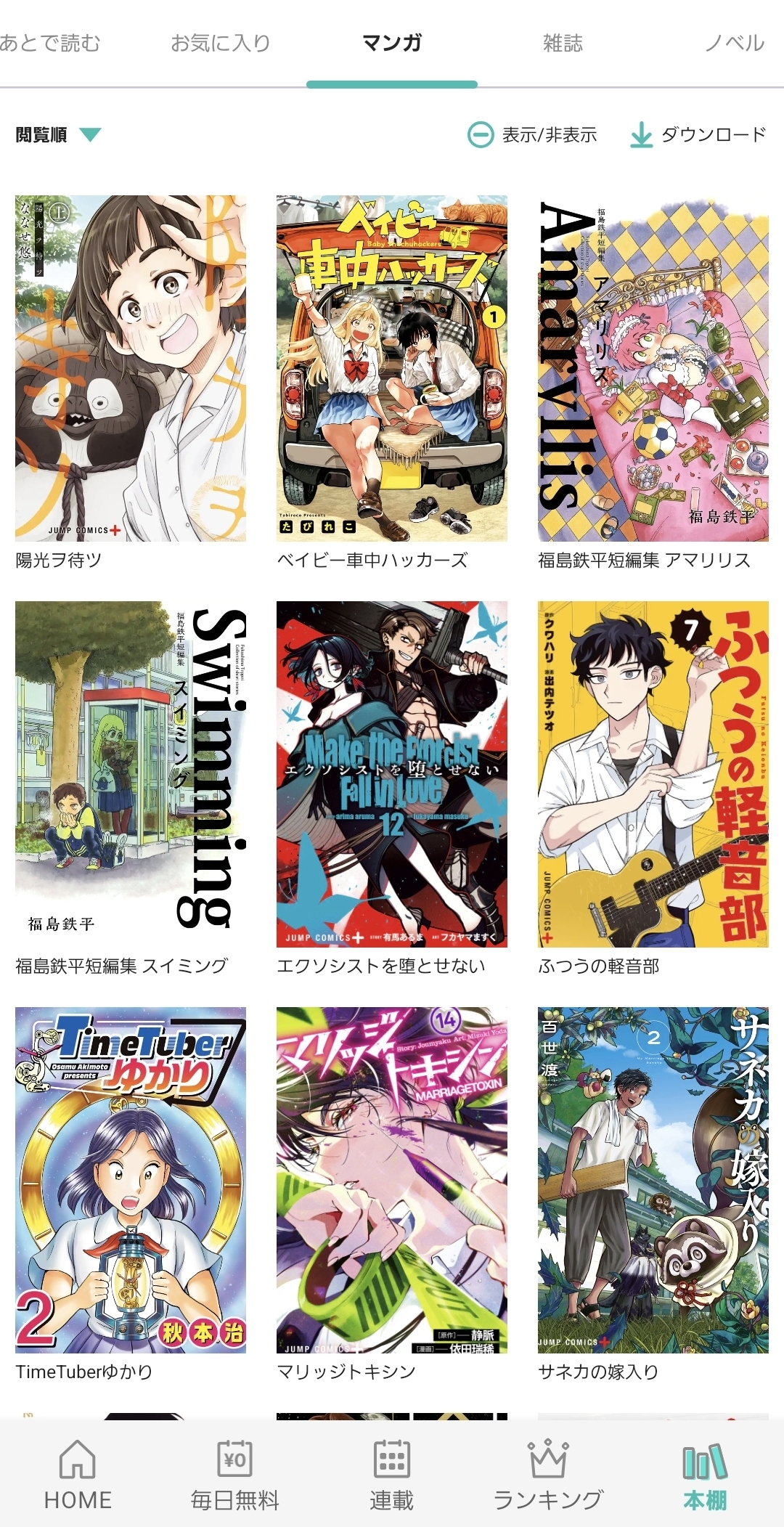Image resolution: width=784 pixels, height=1527 pixels.
Task: Open the 連載 tab
Action: tap(392, 1475)
